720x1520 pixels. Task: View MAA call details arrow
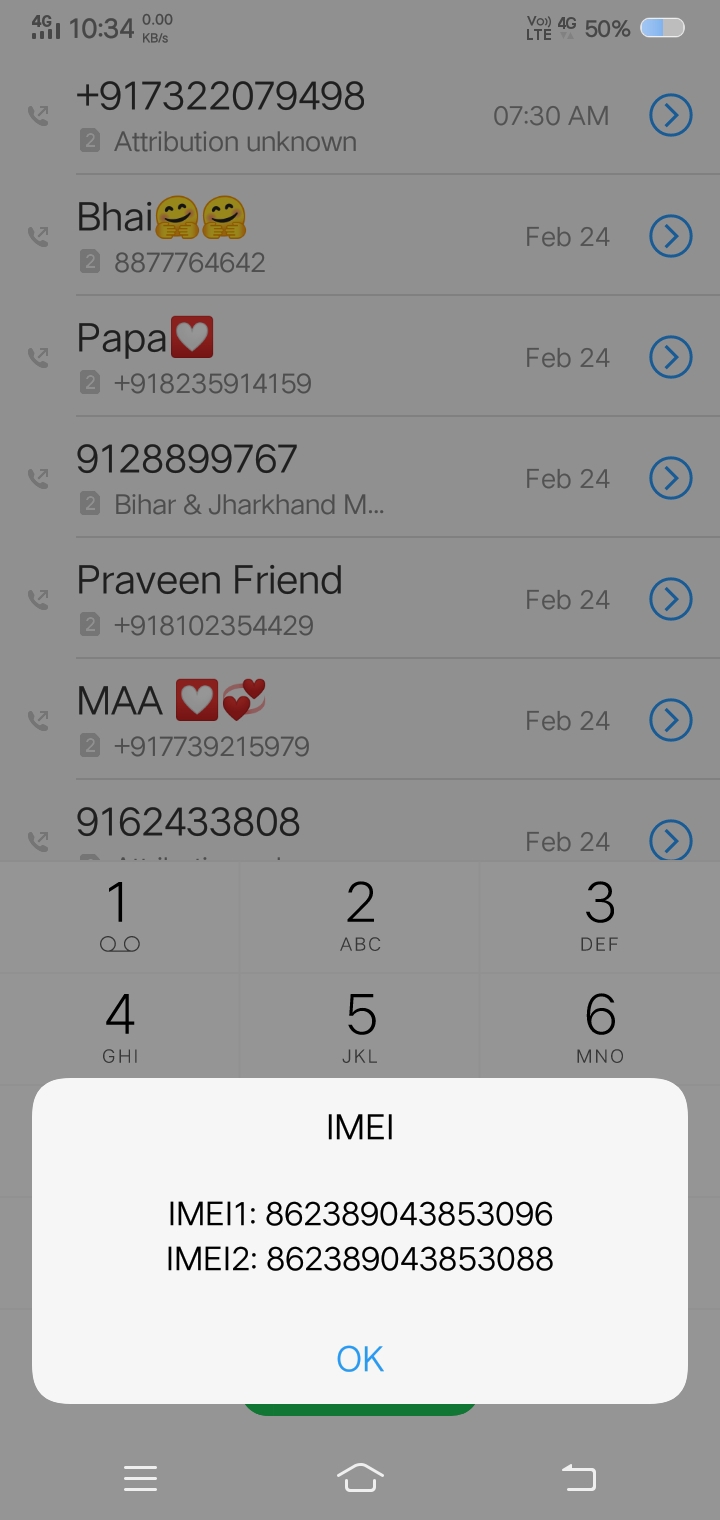coord(671,721)
